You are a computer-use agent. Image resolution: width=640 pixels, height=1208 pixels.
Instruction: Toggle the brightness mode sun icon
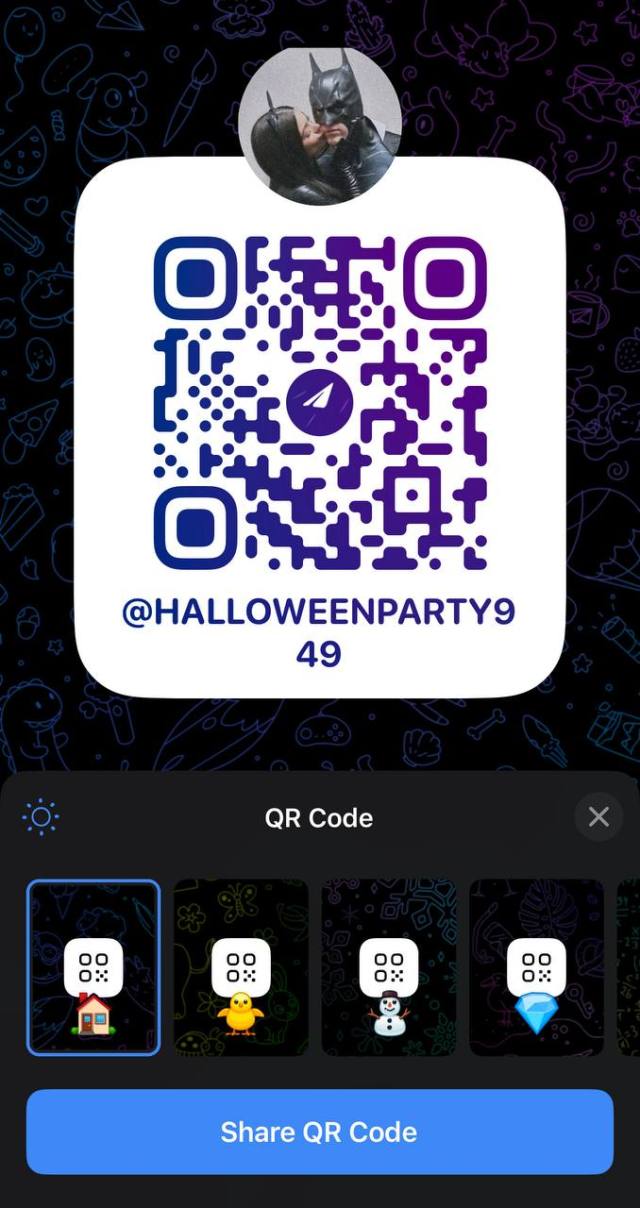tap(41, 818)
